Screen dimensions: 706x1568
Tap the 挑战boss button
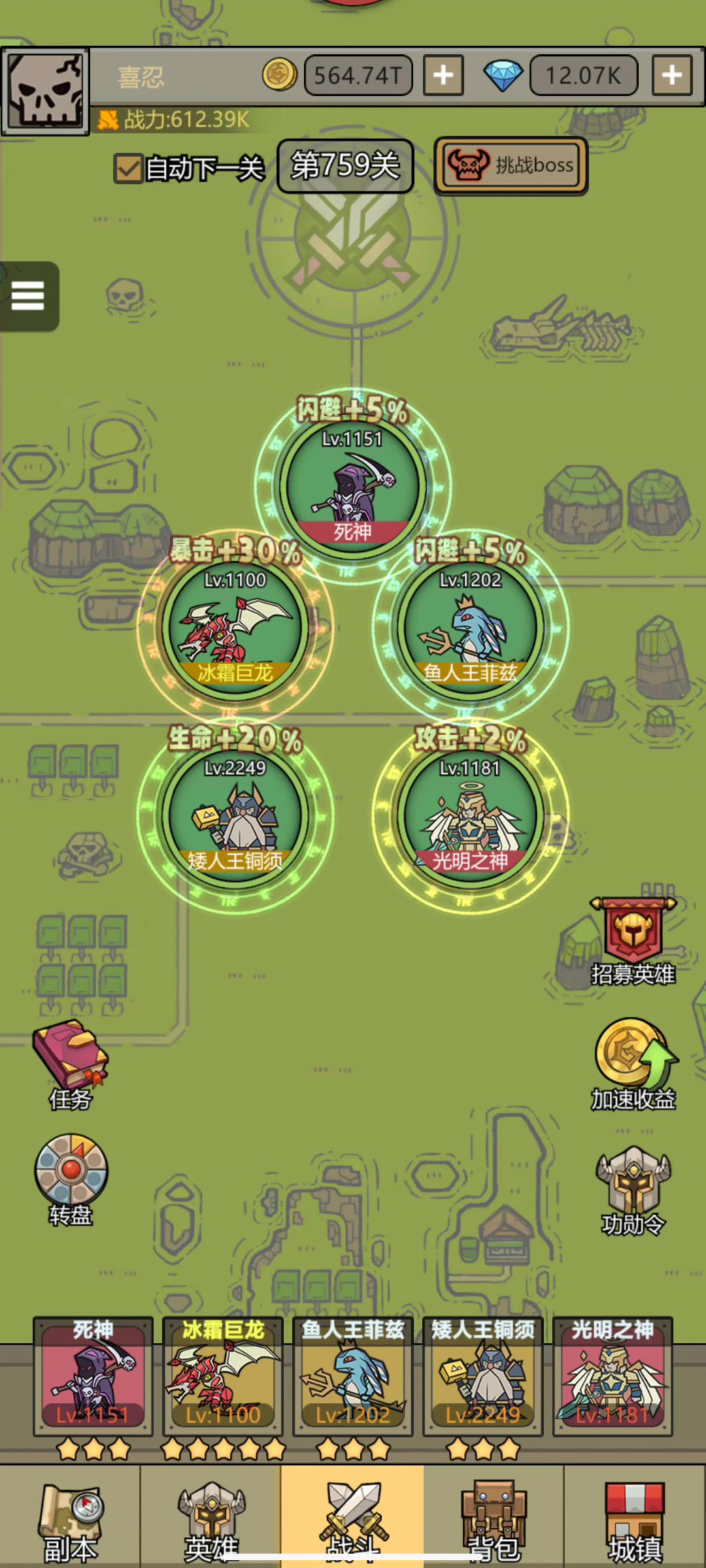tap(511, 166)
